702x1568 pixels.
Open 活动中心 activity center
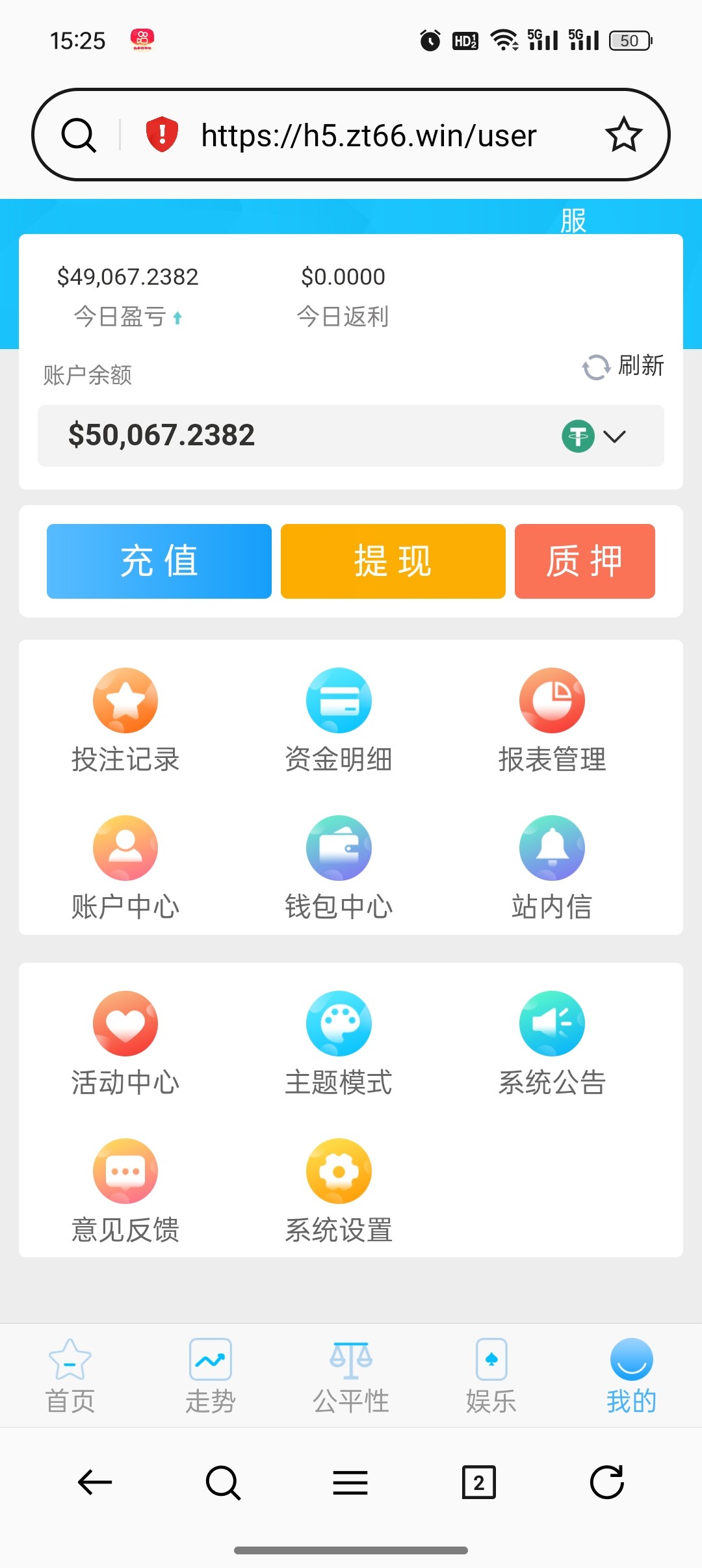[x=125, y=1043]
